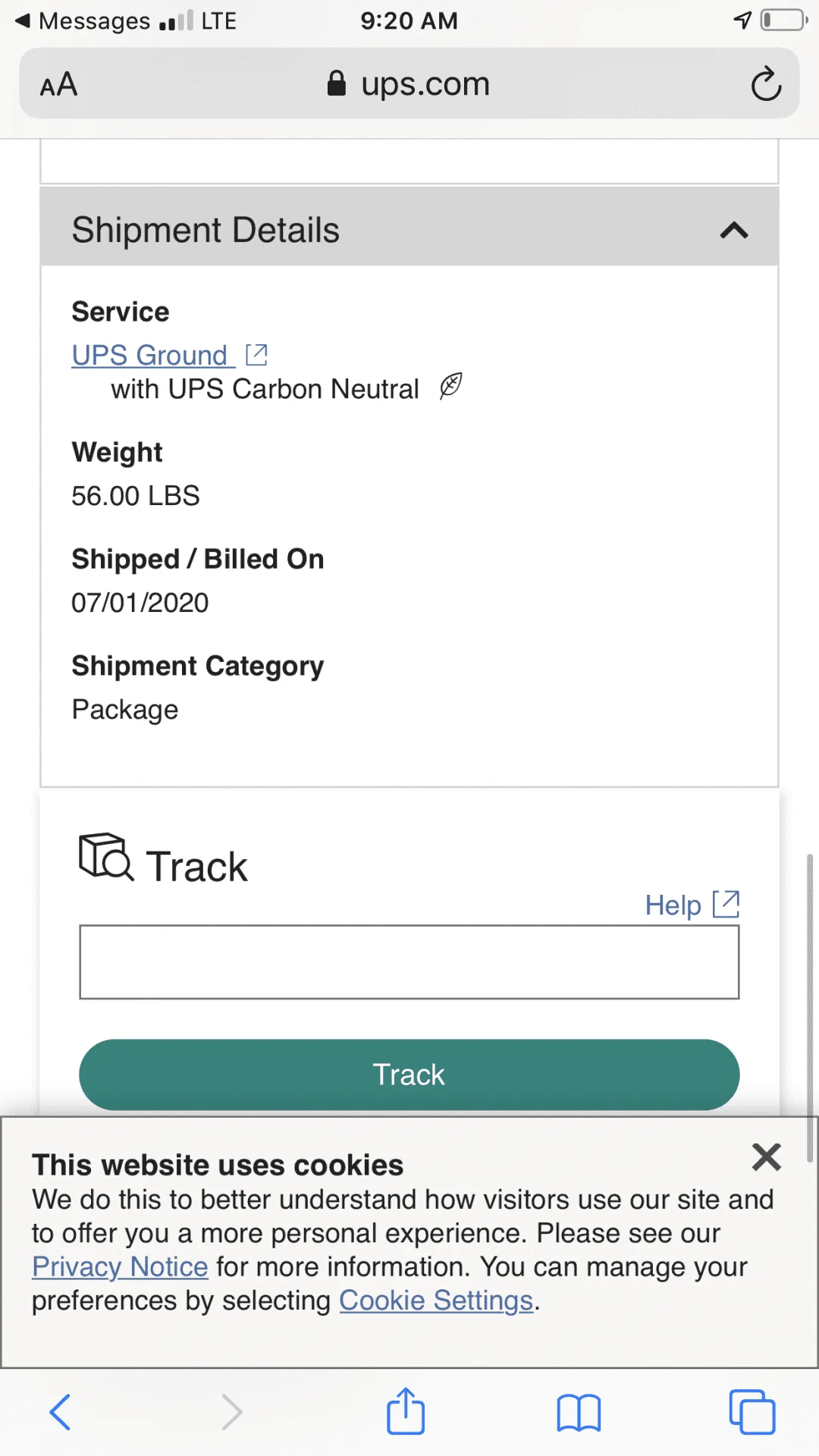This screenshot has height=1456, width=819.
Task: Collapse the Shipment Details section
Action: [x=733, y=230]
